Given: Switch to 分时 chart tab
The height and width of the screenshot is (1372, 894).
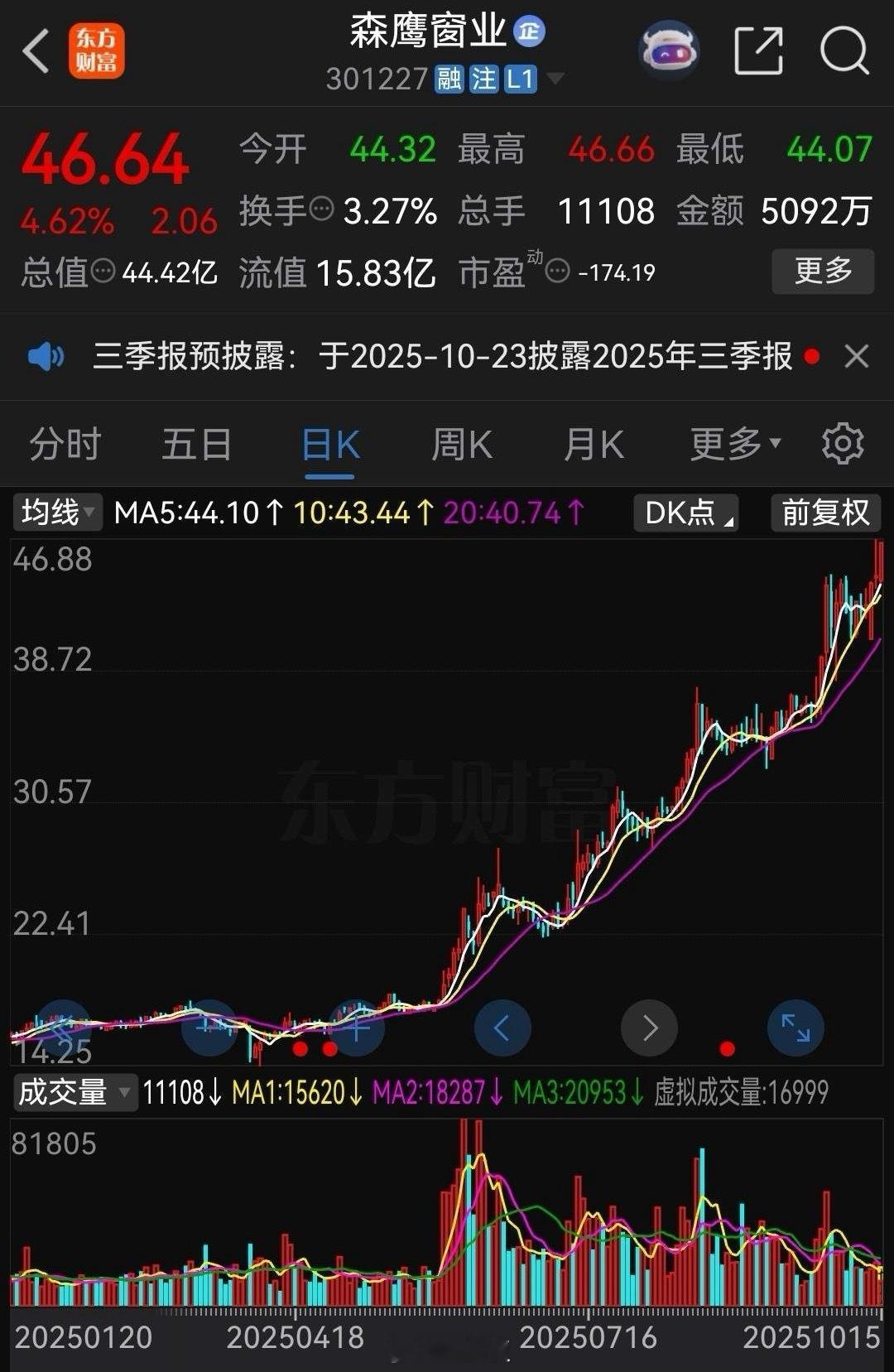Looking at the screenshot, I should point(65,445).
